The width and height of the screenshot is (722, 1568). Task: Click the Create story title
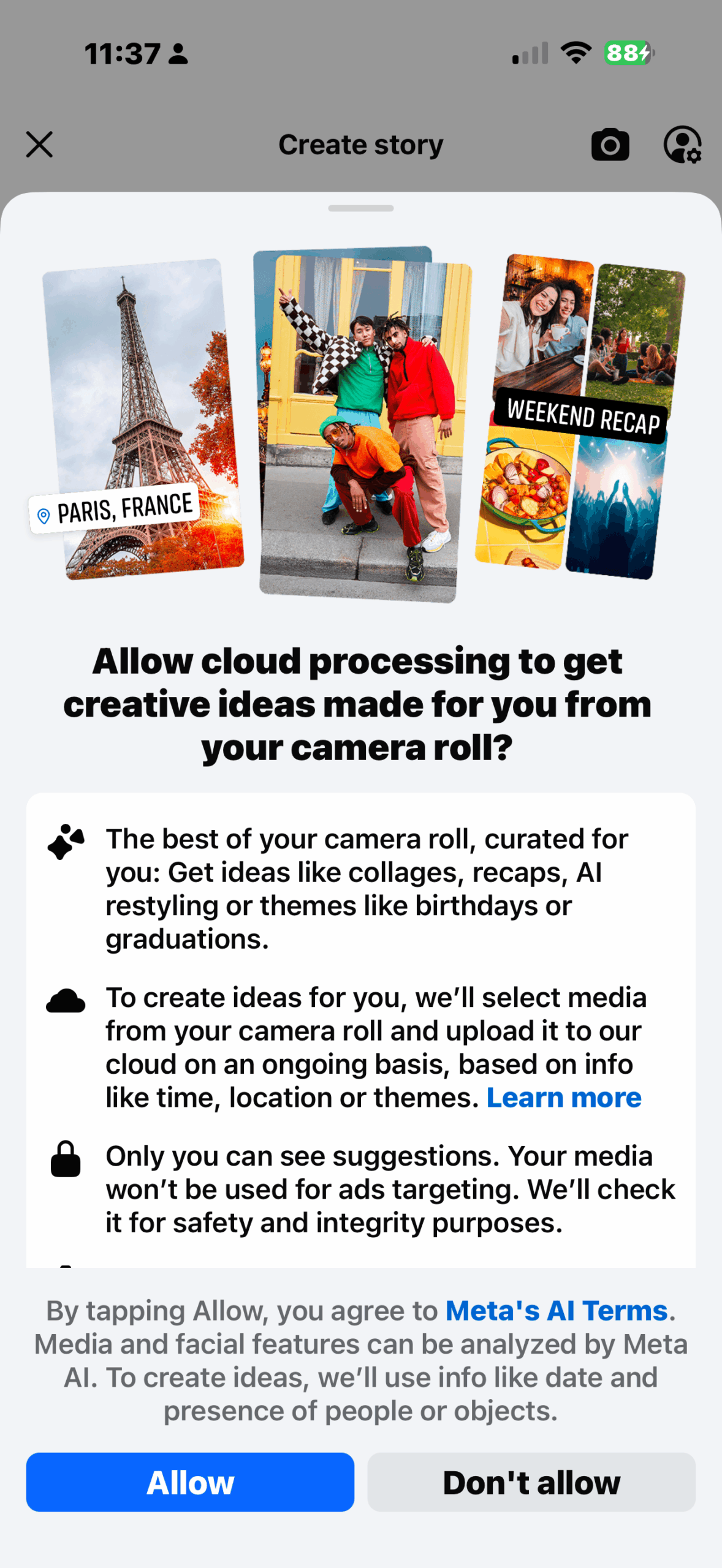(x=360, y=145)
